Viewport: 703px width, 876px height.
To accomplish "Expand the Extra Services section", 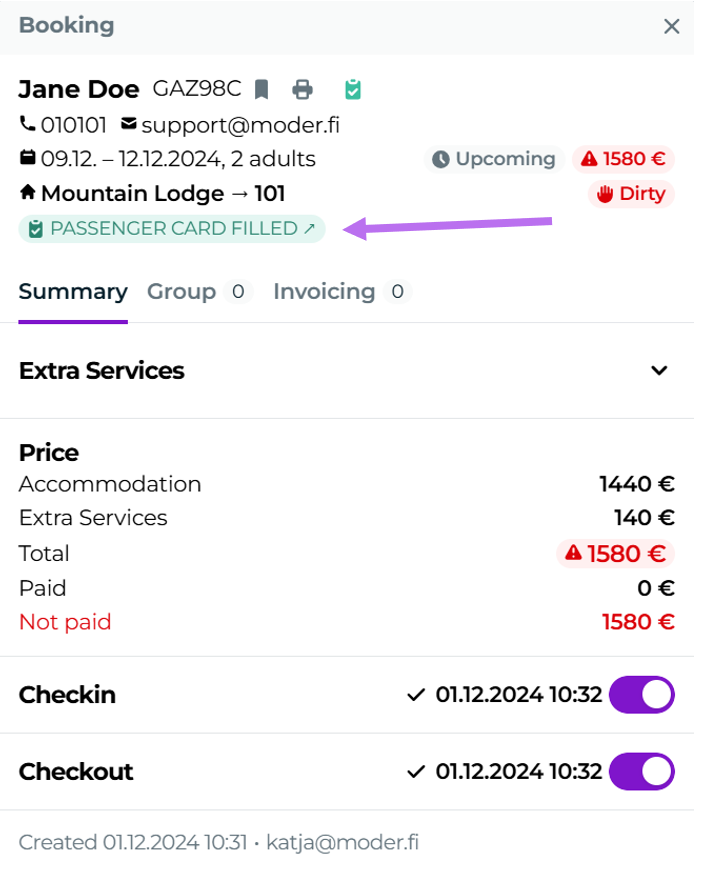I will click(658, 371).
